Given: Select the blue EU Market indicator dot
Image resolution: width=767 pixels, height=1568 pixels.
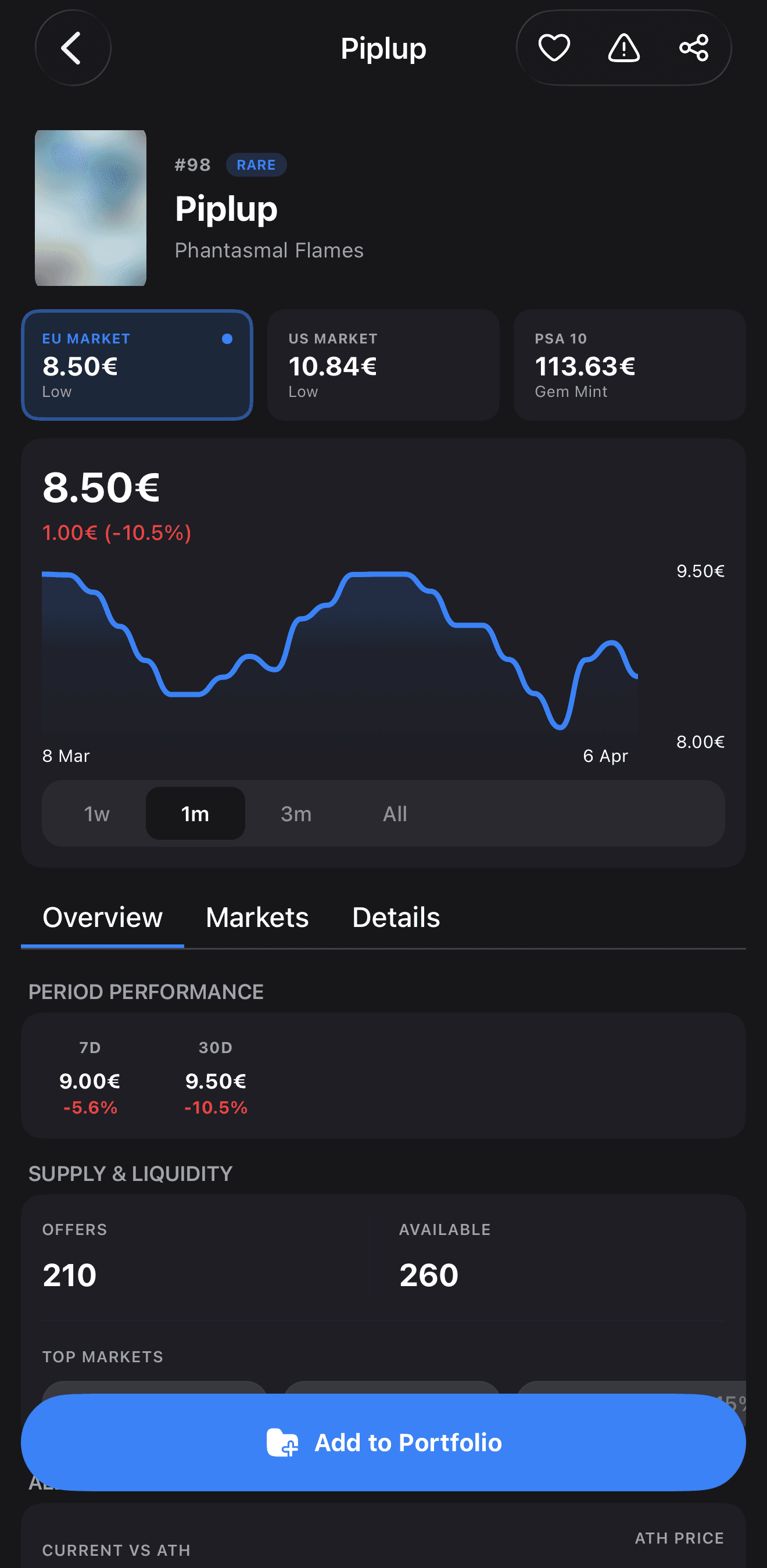Looking at the screenshot, I should pos(227,339).
